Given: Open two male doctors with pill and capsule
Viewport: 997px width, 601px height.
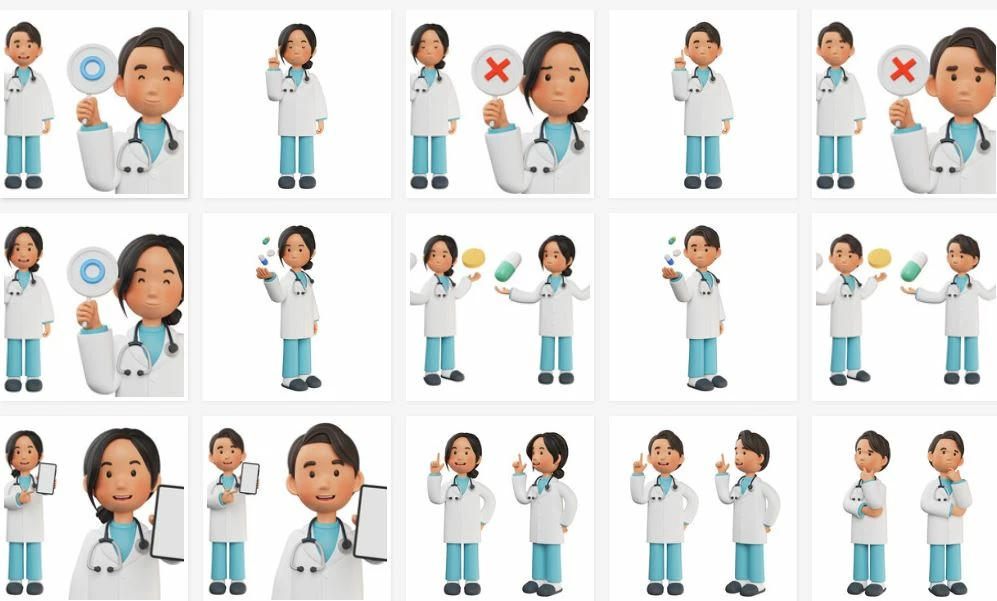Looking at the screenshot, I should (905, 307).
